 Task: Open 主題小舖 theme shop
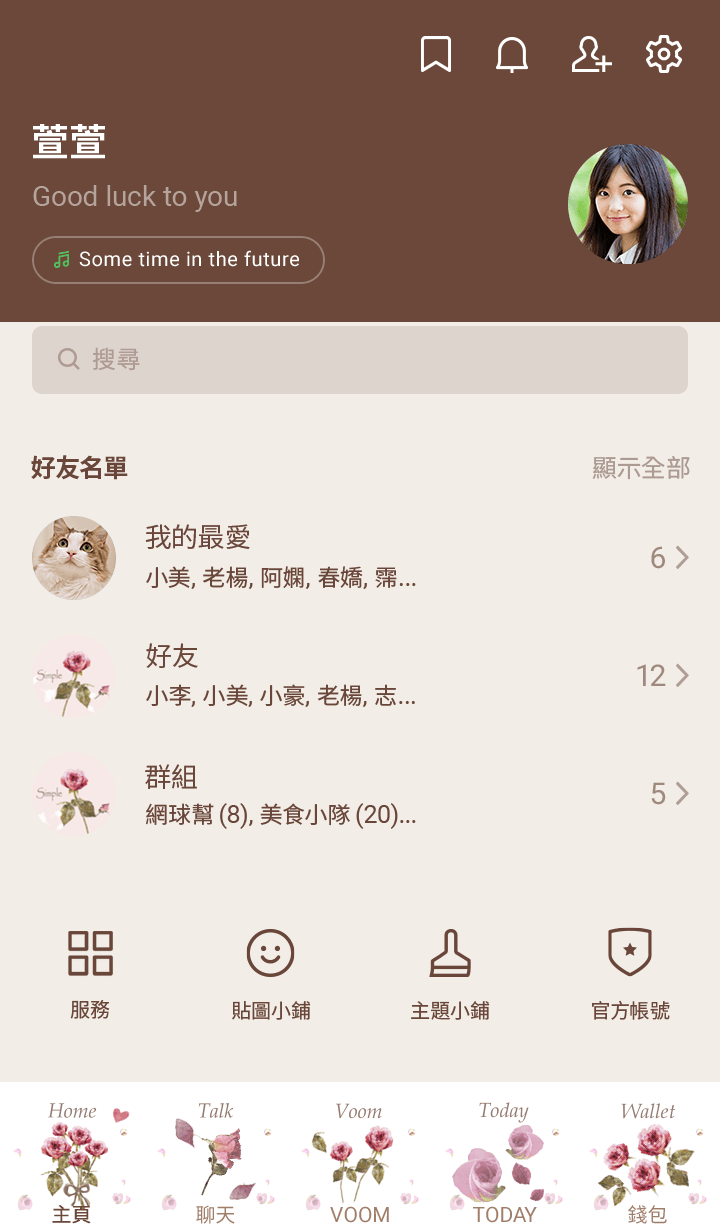(450, 973)
